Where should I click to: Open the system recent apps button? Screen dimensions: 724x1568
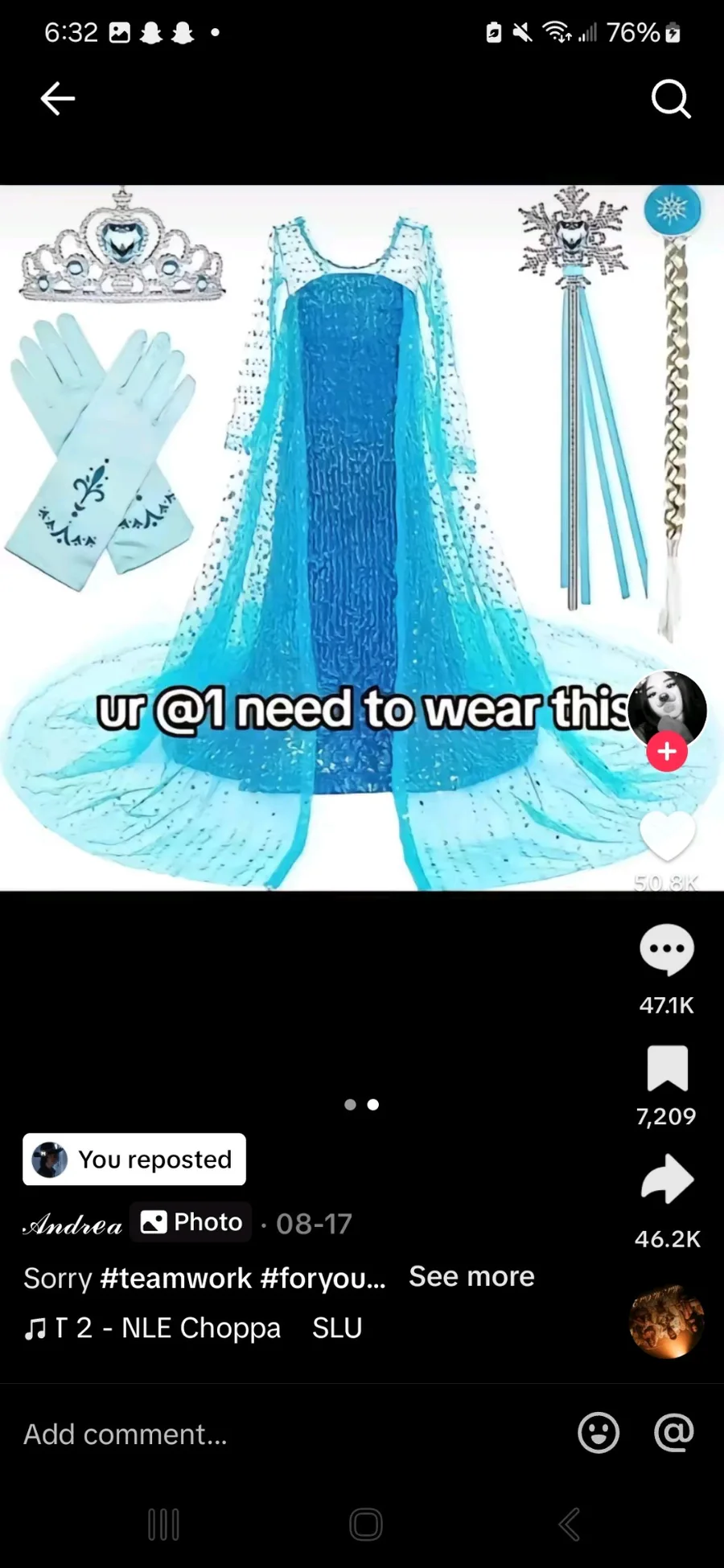click(x=163, y=1525)
